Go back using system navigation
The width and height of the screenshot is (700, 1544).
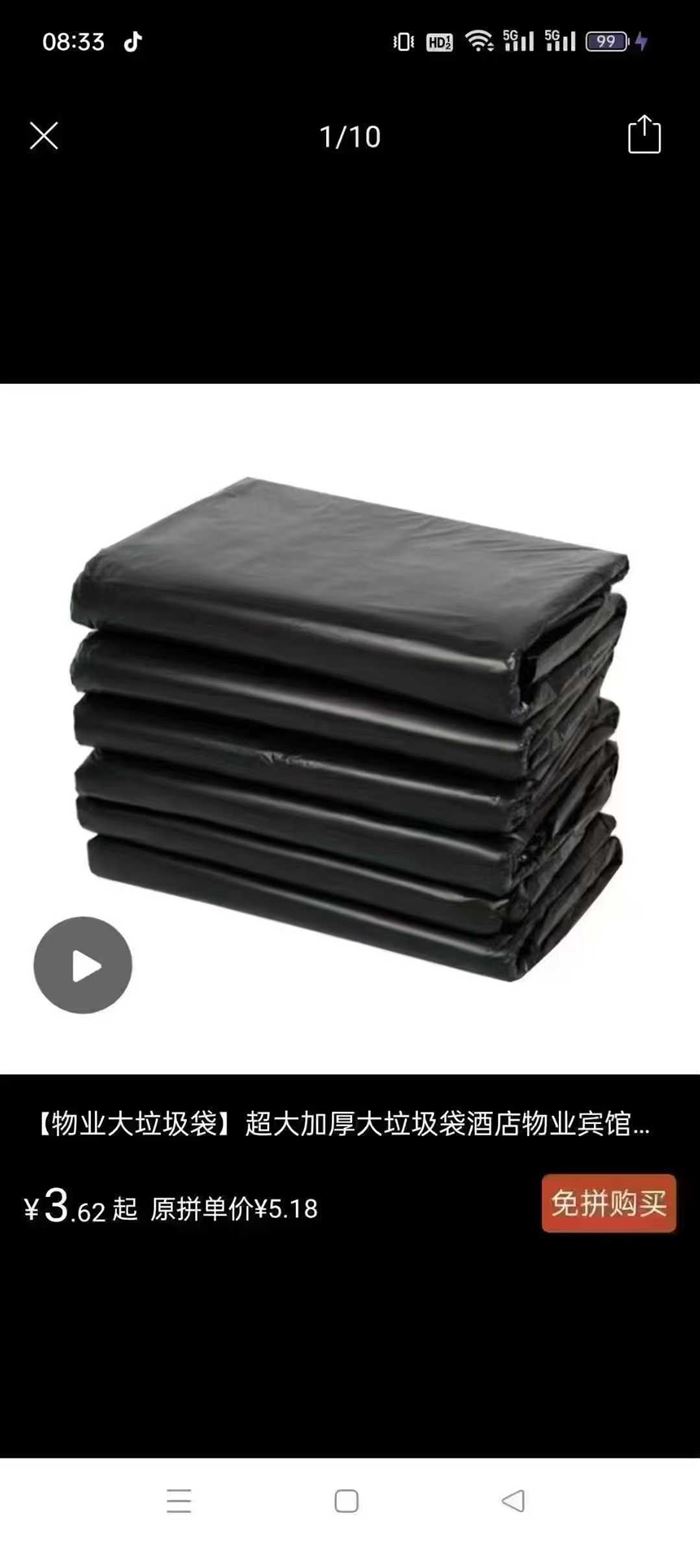[x=513, y=1500]
